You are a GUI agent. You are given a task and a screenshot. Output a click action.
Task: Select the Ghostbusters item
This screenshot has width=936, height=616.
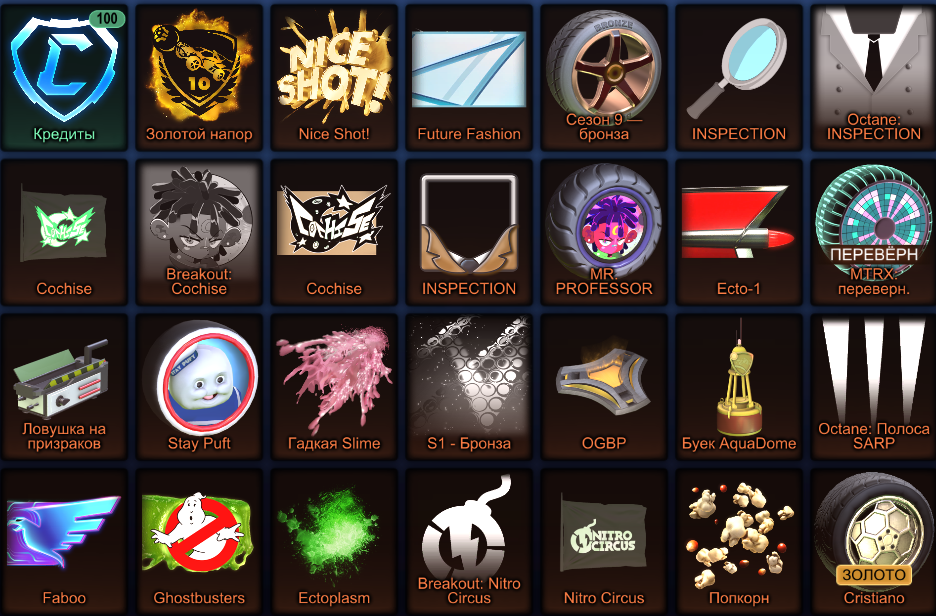click(x=199, y=540)
